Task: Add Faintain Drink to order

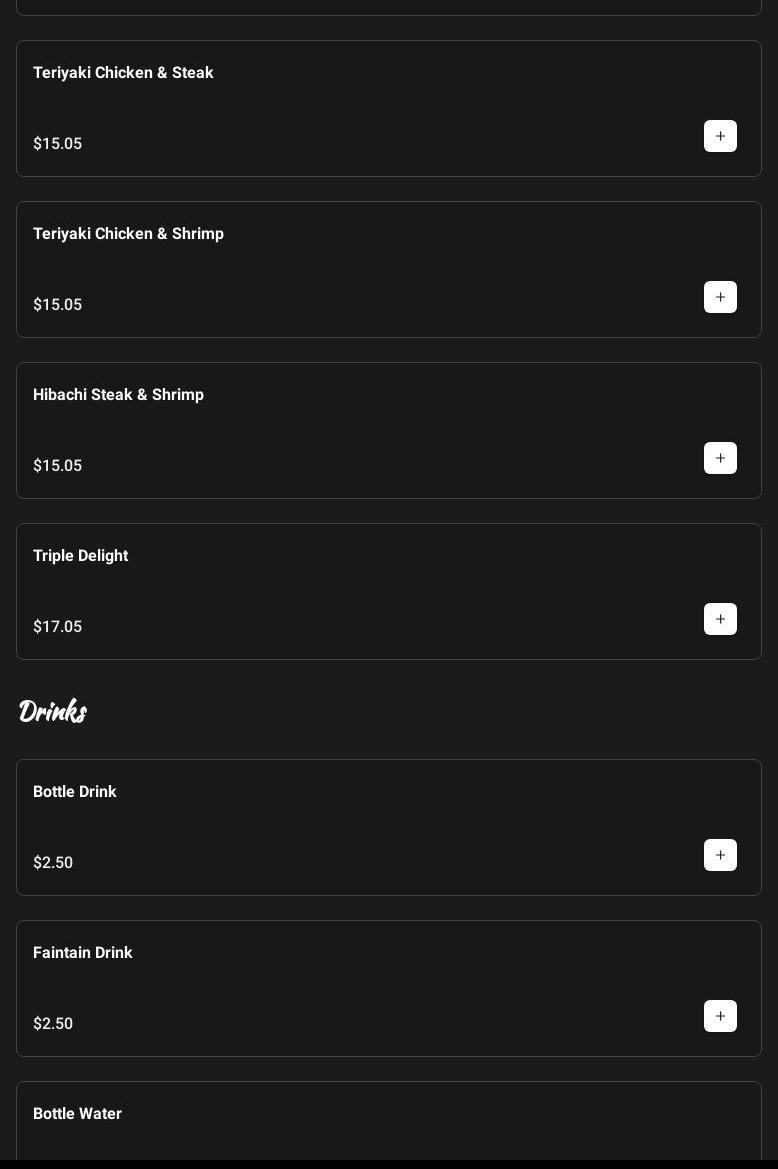Action: (720, 1016)
